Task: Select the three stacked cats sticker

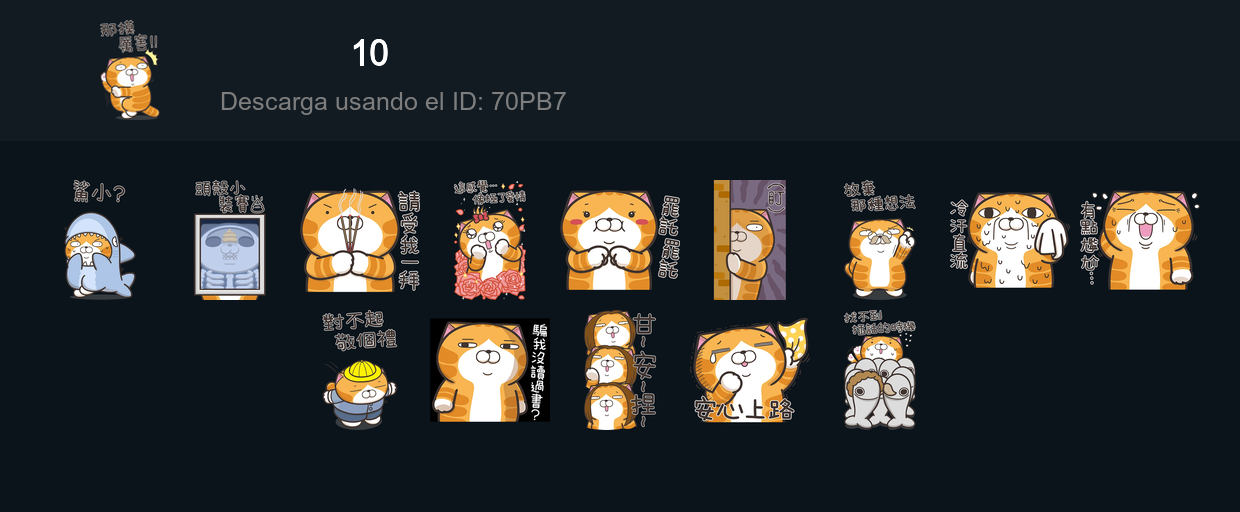Action: [619, 370]
